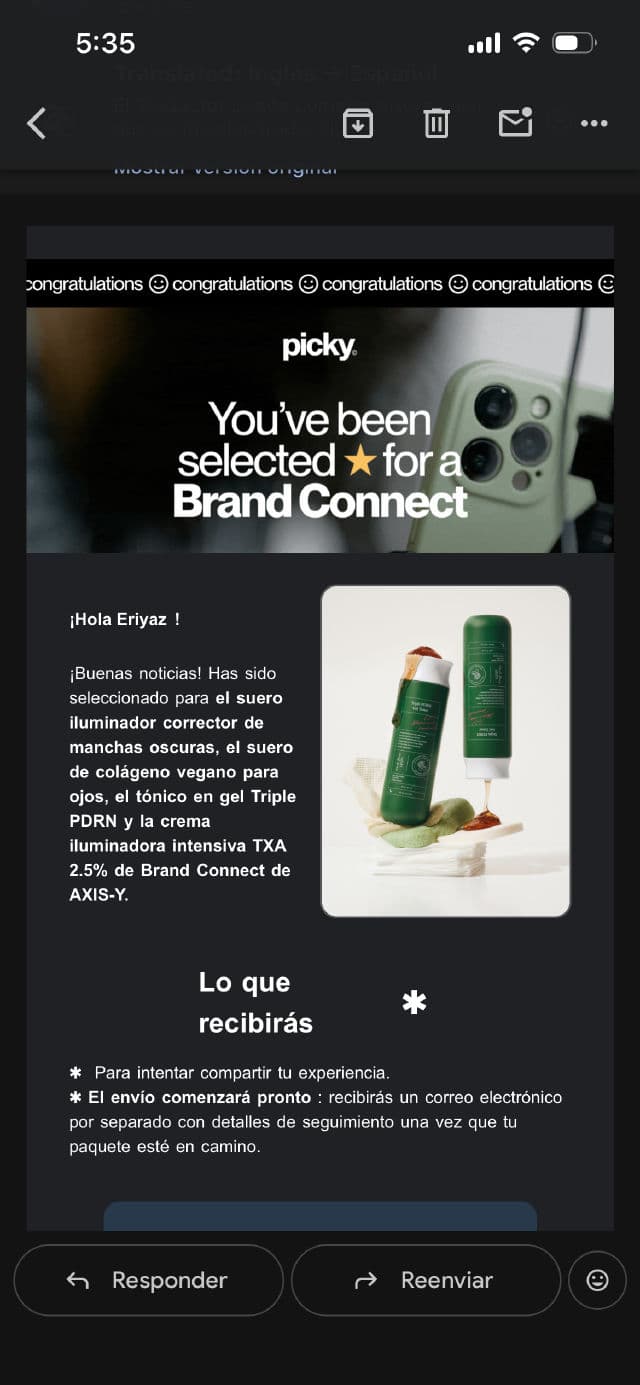Add an emoji reaction
Image resolution: width=640 pixels, height=1385 pixels.
597,1280
